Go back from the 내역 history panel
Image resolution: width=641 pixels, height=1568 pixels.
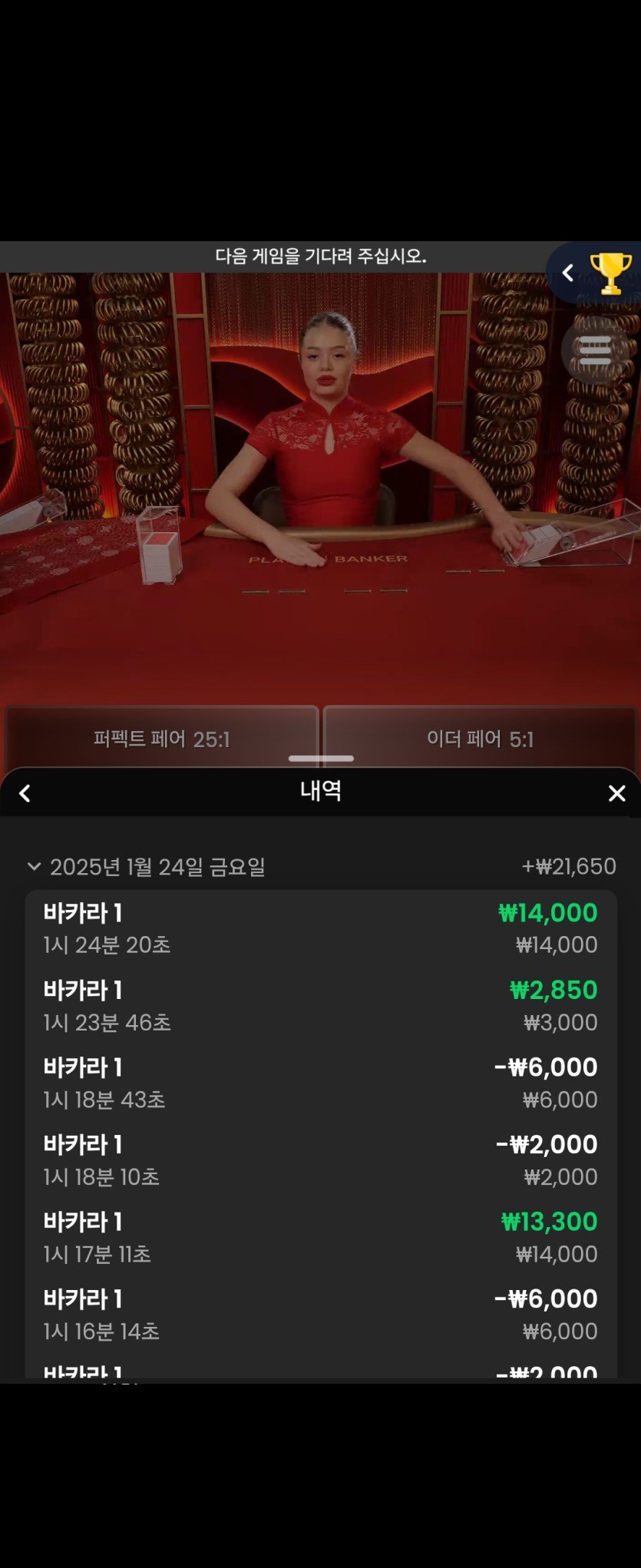pos(25,793)
